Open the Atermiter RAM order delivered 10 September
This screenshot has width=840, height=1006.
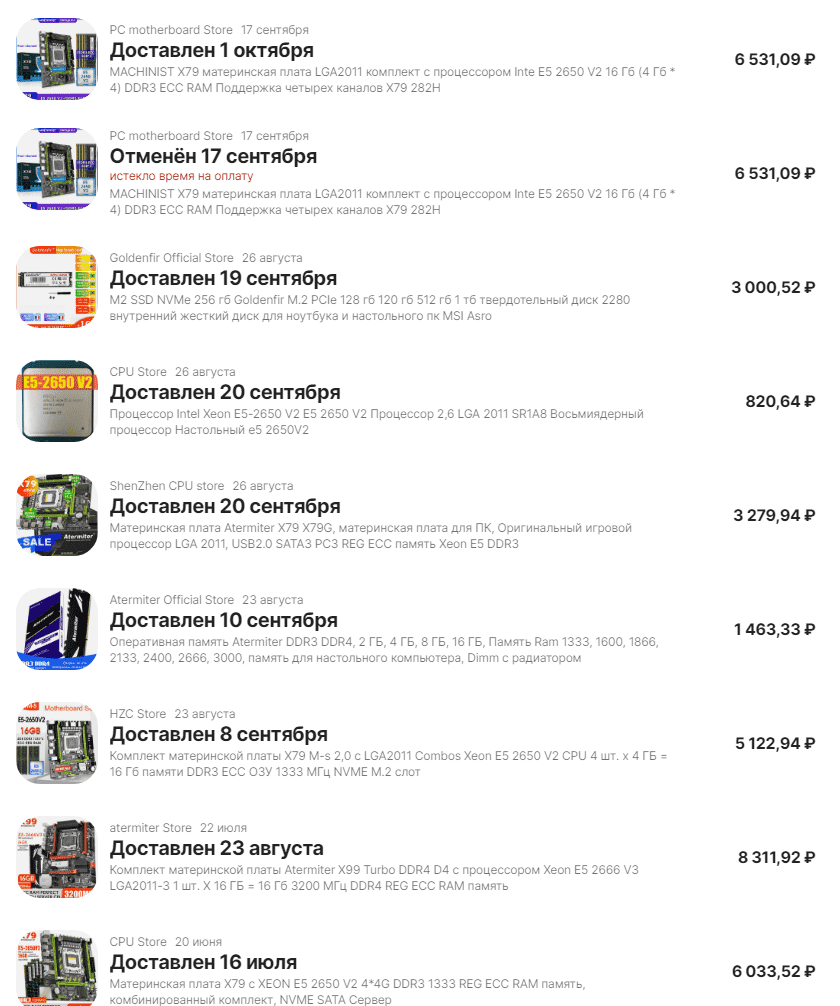tap(223, 621)
